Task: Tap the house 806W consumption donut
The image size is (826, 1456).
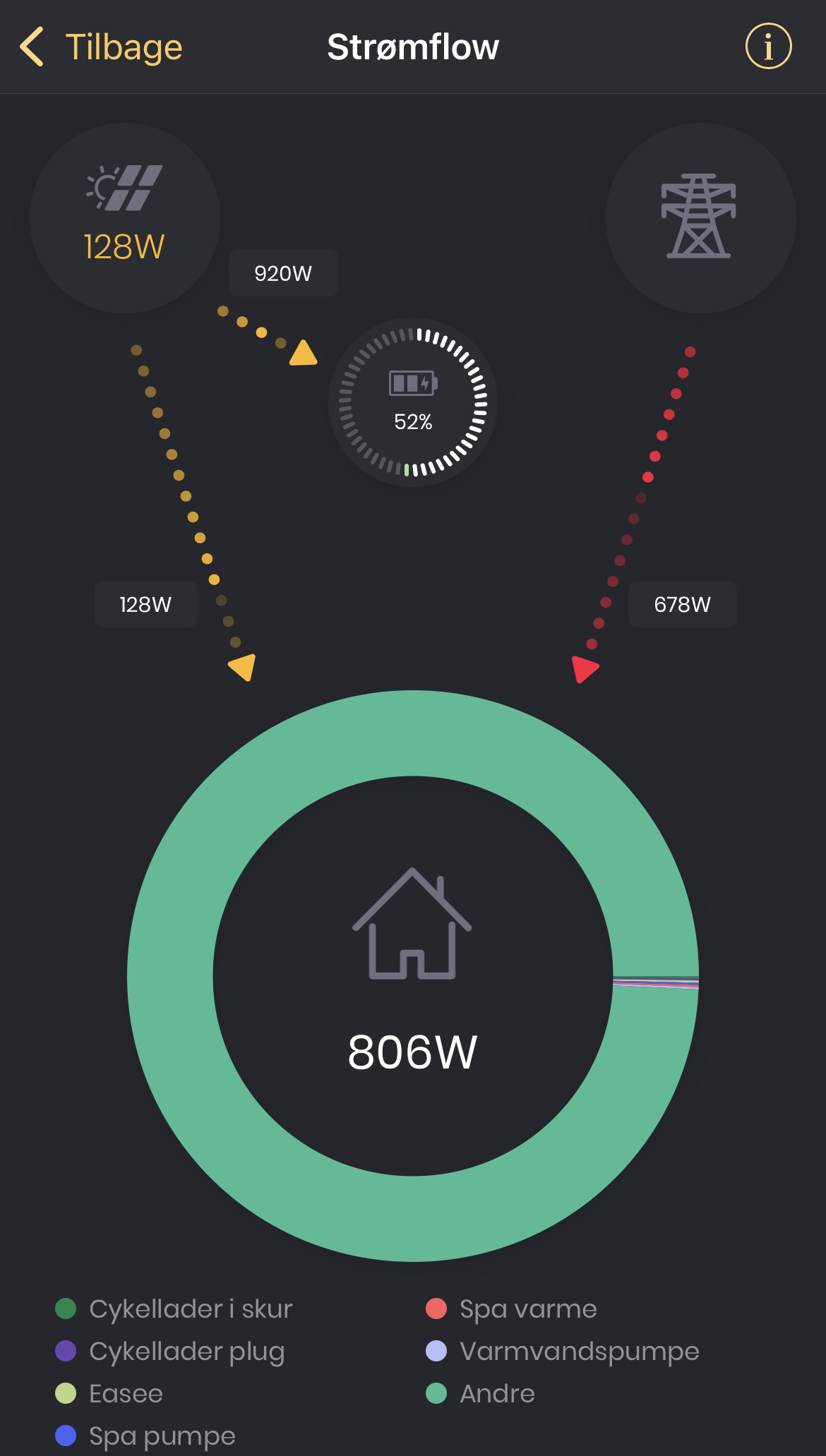Action: [413, 975]
